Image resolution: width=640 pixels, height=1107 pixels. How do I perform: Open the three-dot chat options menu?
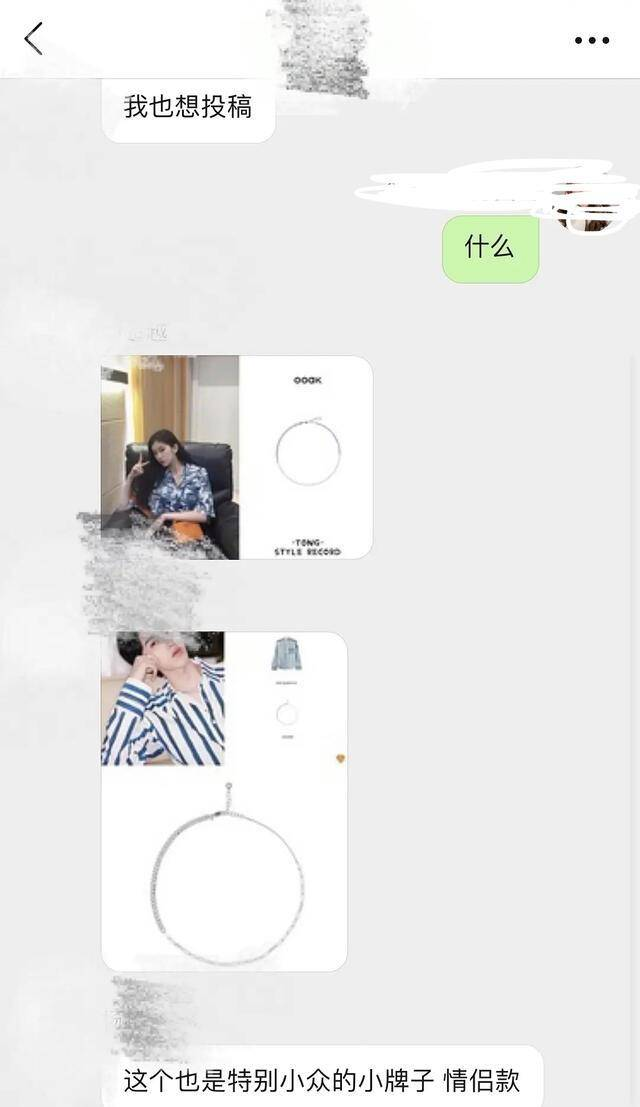[591, 40]
